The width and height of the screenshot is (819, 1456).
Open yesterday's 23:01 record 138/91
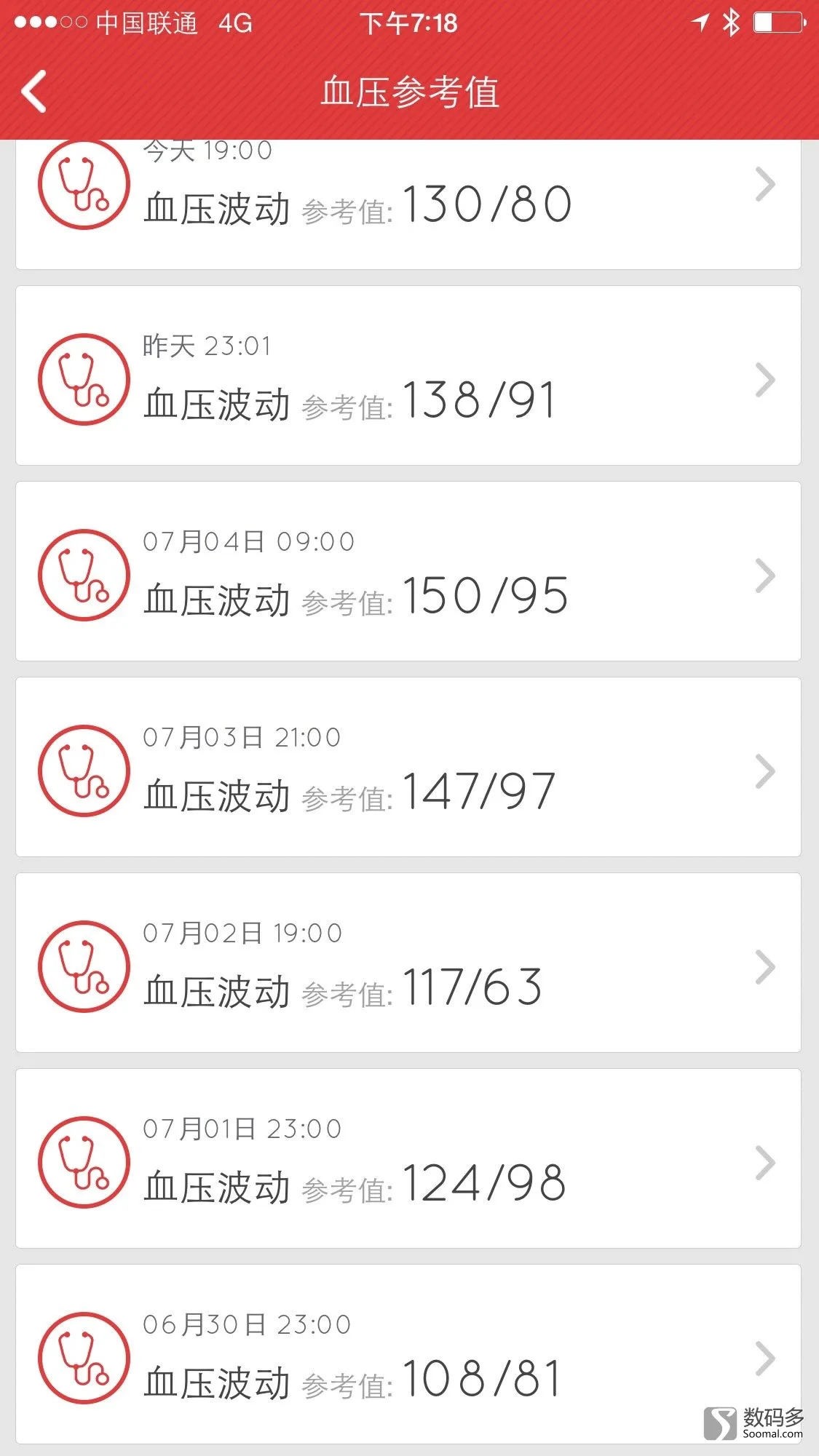(408, 375)
